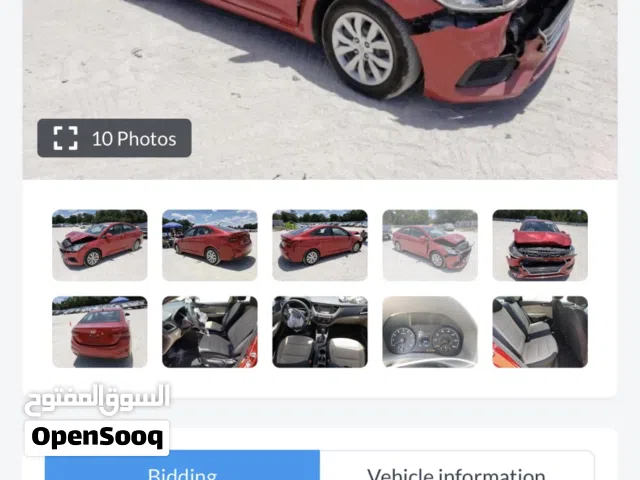The height and width of the screenshot is (480, 640).
Task: Select the rear-right side view thumbnail
Action: tap(209, 245)
